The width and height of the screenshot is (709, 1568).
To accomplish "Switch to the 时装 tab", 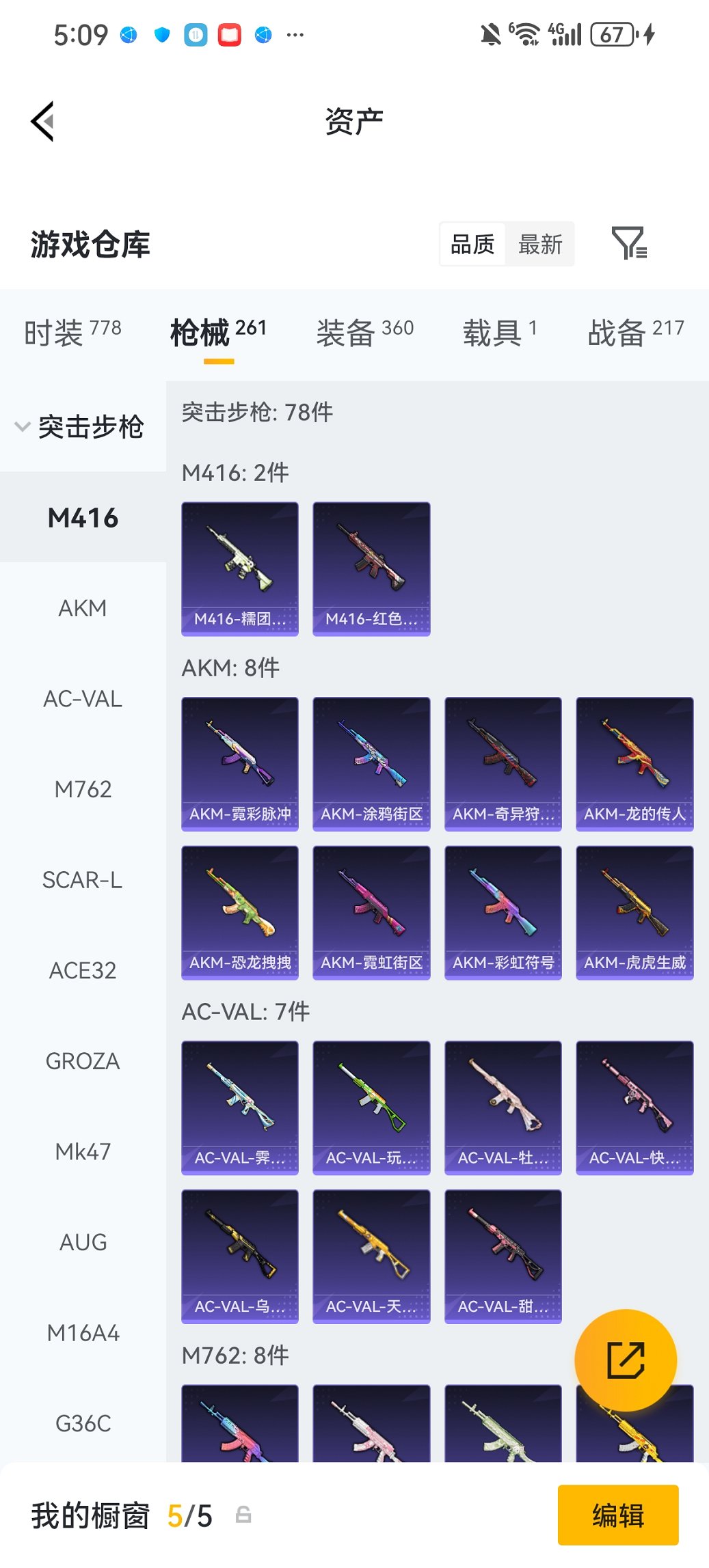I will [72, 333].
